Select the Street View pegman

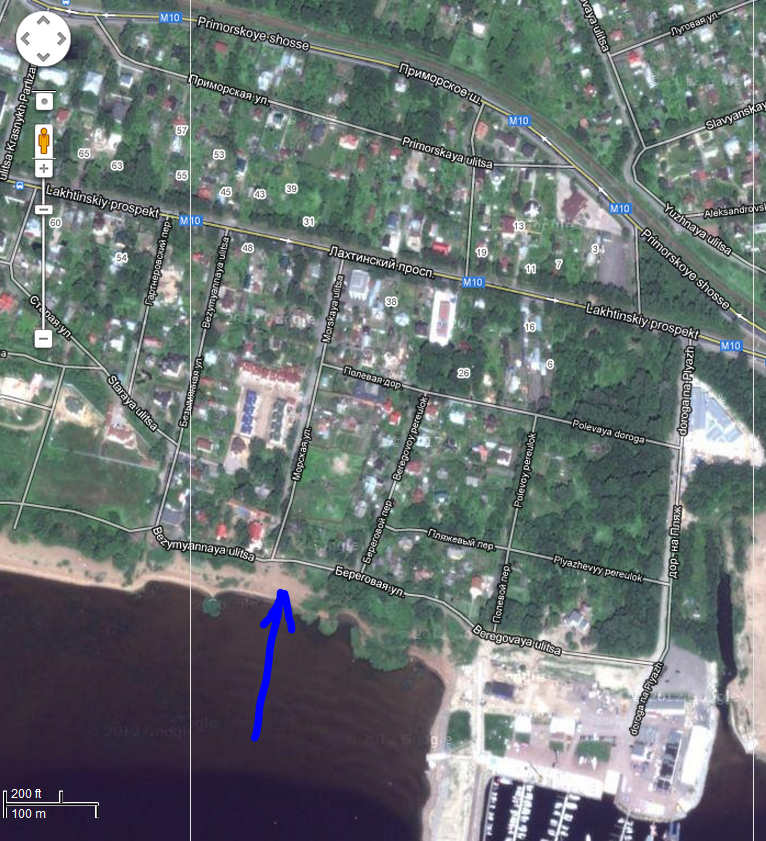(44, 140)
